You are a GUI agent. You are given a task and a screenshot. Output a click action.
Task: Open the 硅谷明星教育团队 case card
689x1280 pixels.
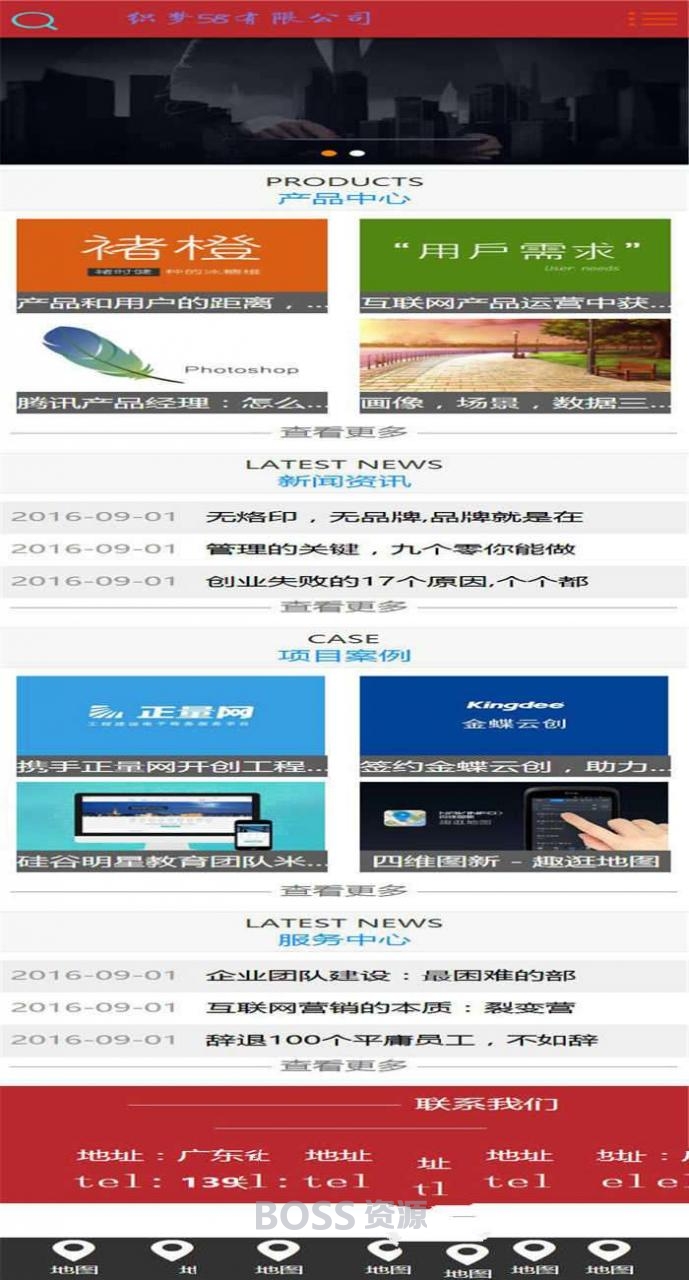[x=171, y=826]
